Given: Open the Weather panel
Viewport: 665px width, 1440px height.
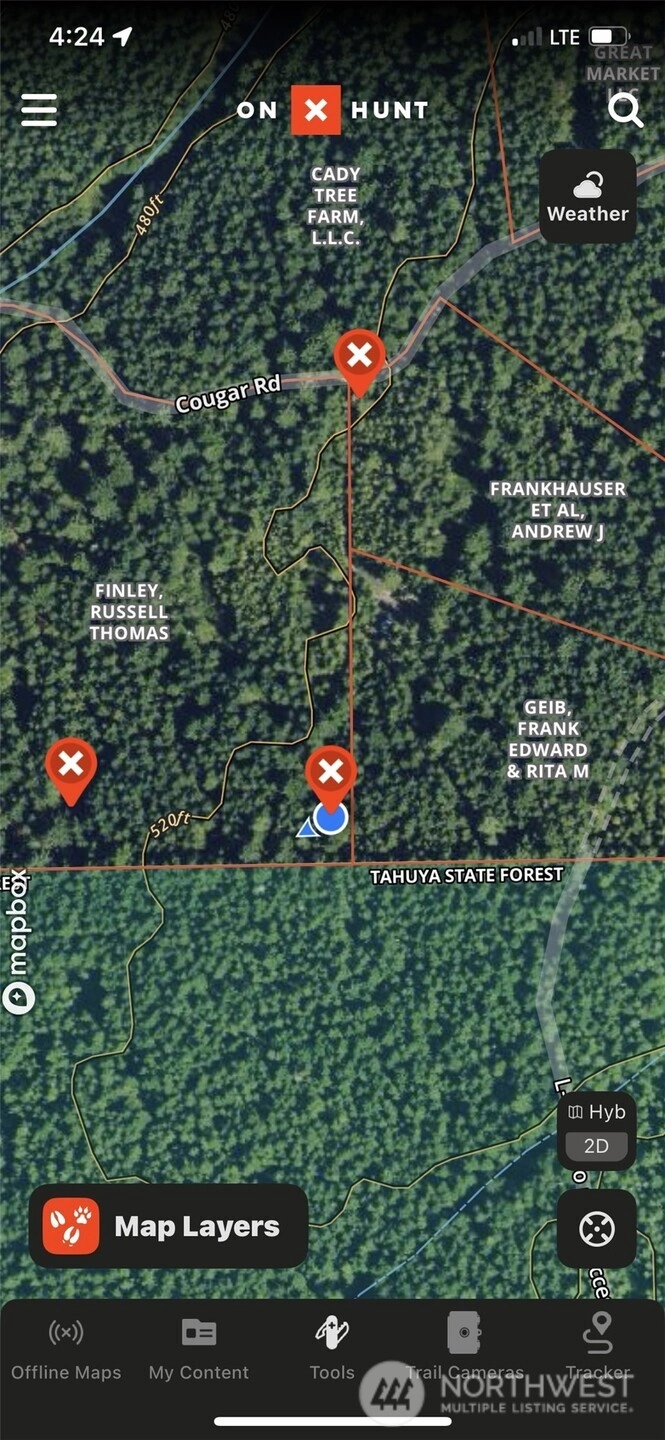Looking at the screenshot, I should click(x=588, y=197).
